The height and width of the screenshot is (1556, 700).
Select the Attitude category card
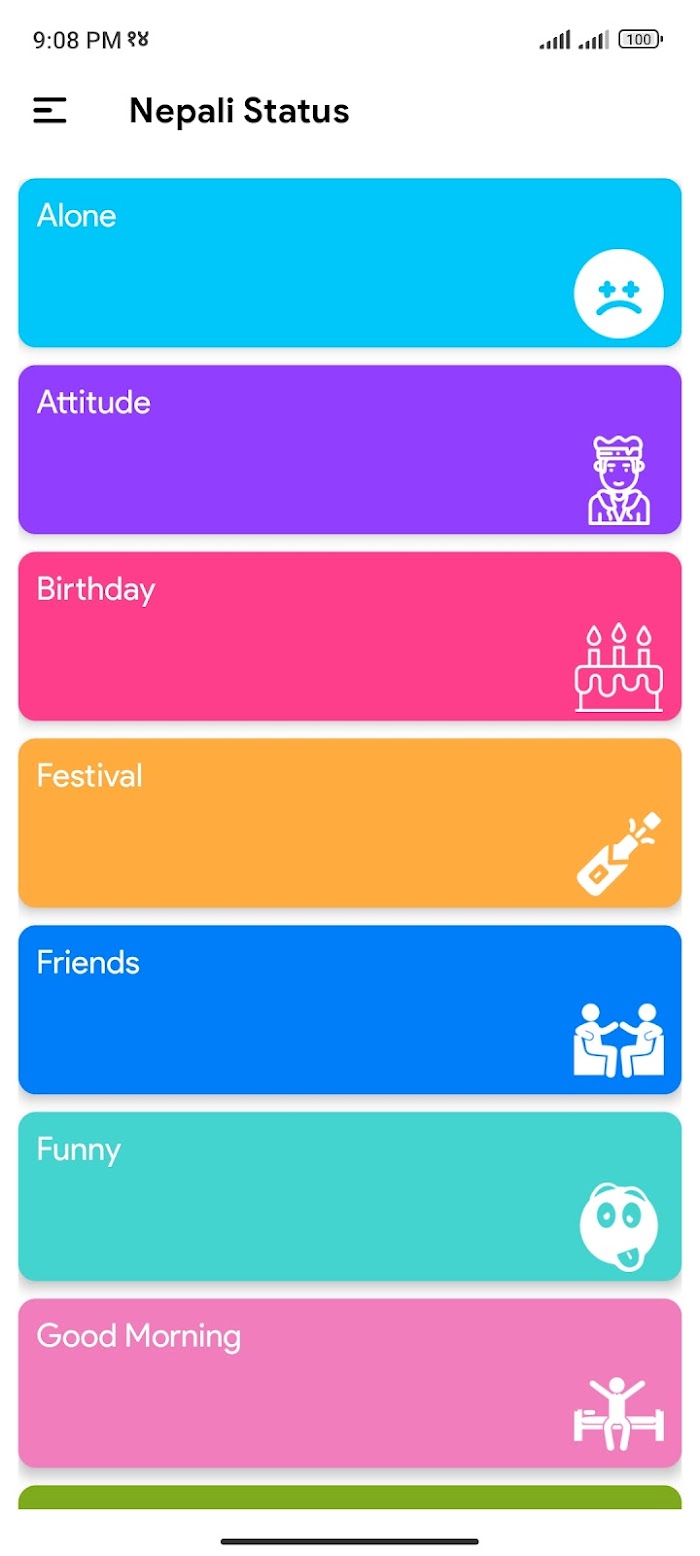point(350,450)
